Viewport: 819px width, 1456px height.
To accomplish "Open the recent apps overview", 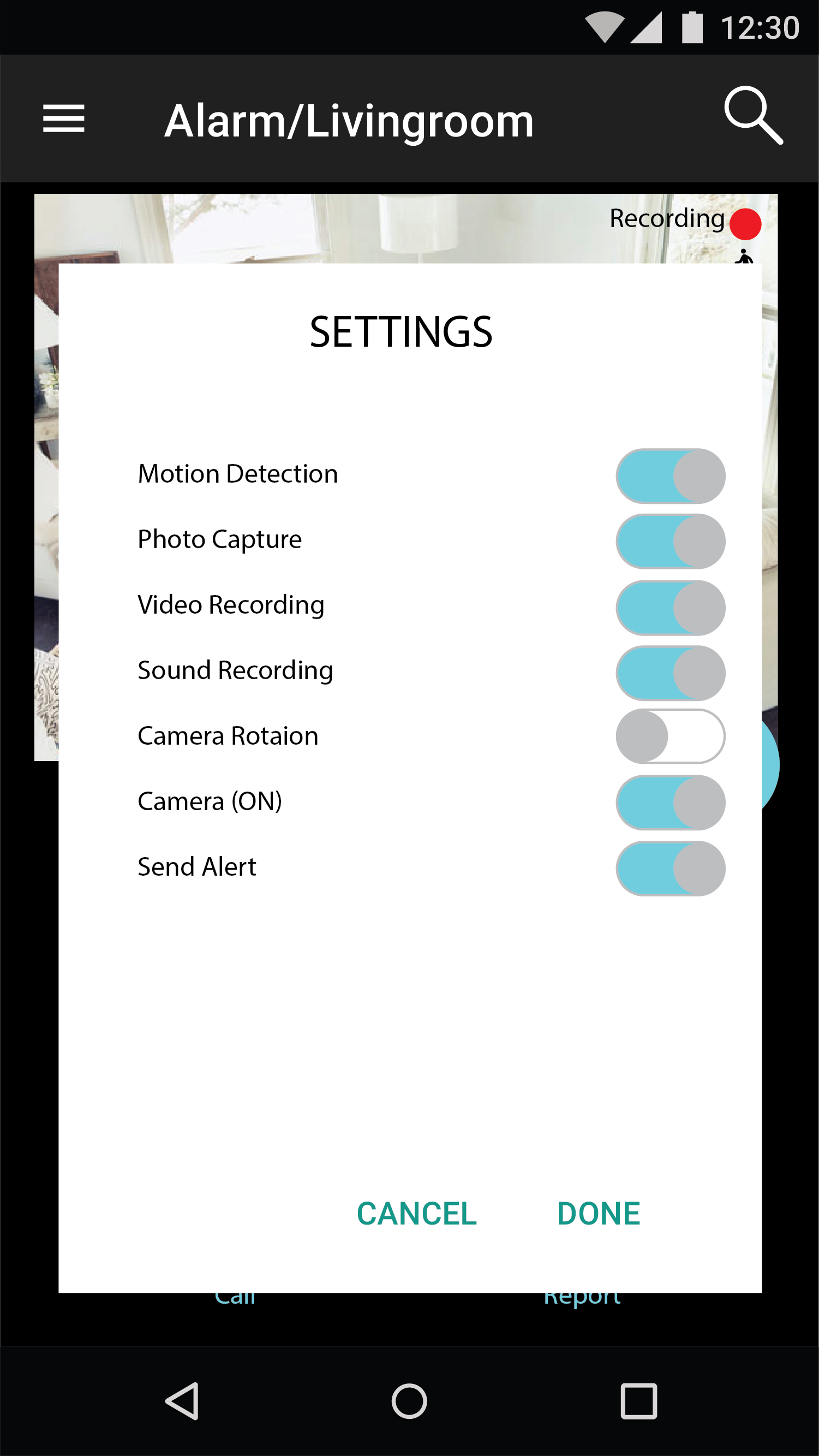I will click(639, 1401).
